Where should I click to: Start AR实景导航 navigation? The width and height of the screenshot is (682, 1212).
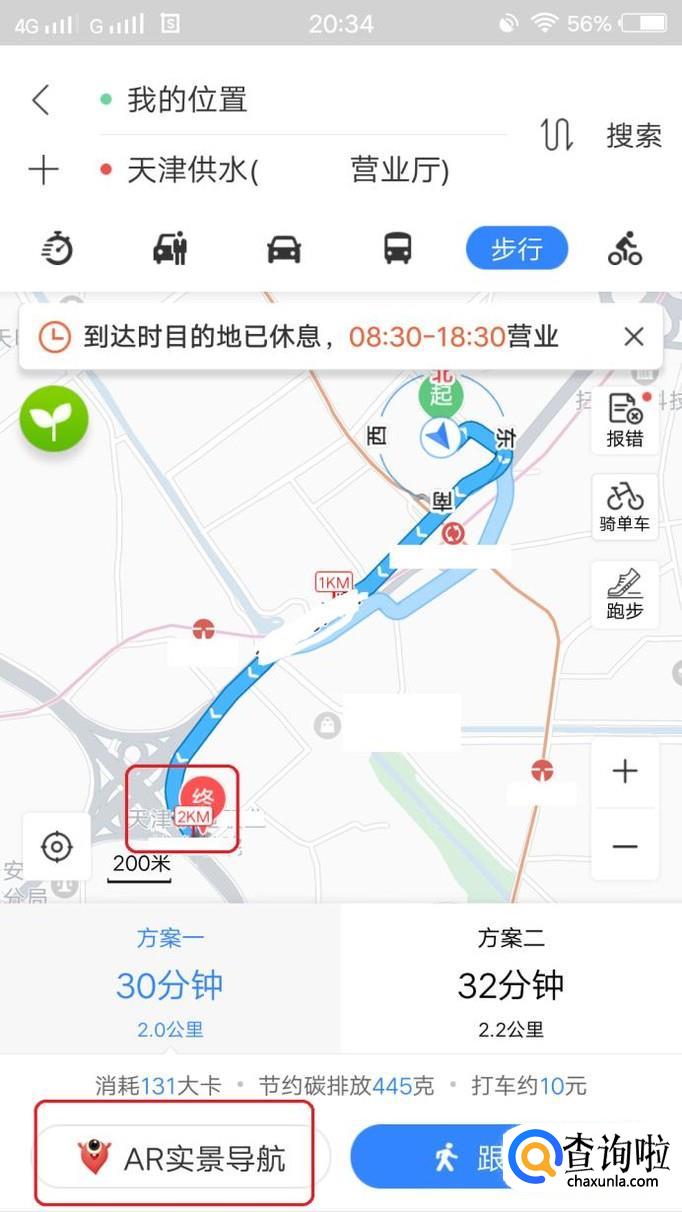(175, 1158)
